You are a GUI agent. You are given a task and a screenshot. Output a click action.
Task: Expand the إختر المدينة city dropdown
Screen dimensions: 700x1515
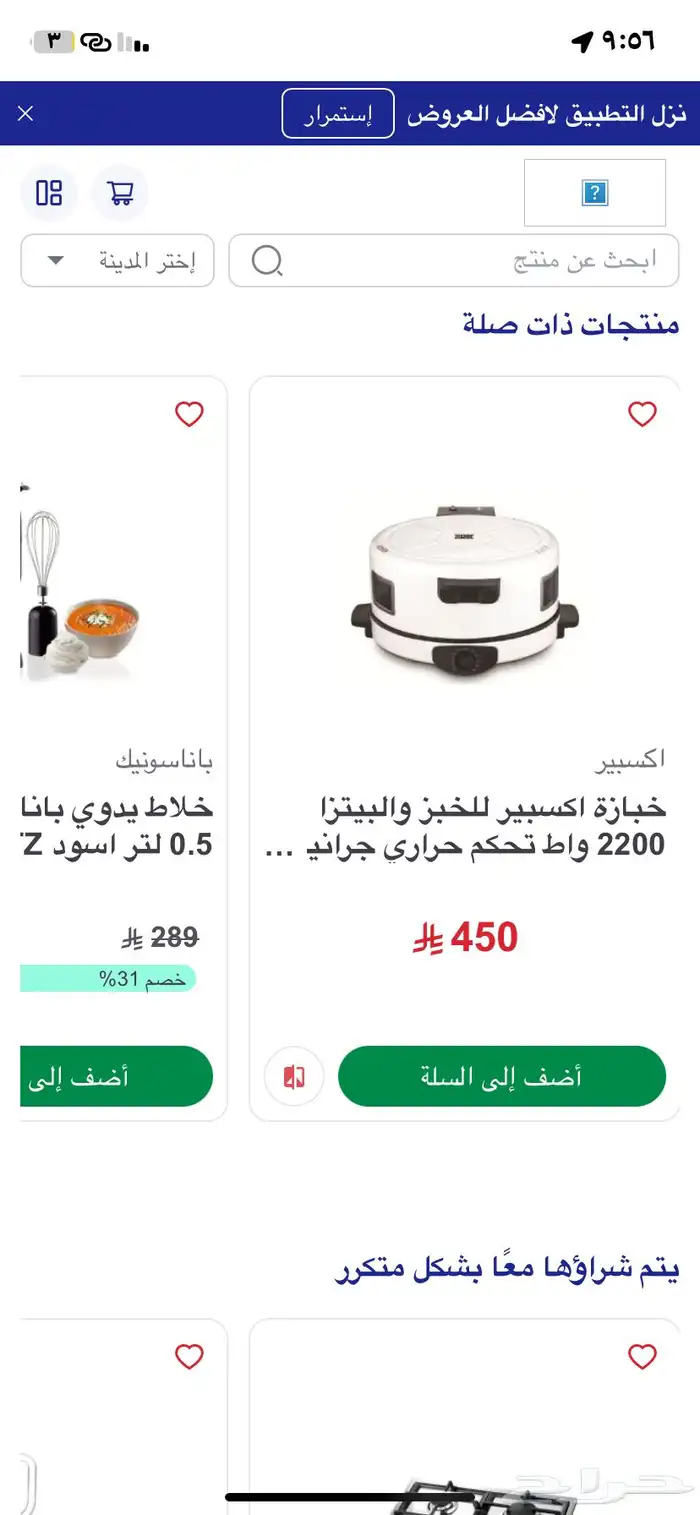[118, 261]
